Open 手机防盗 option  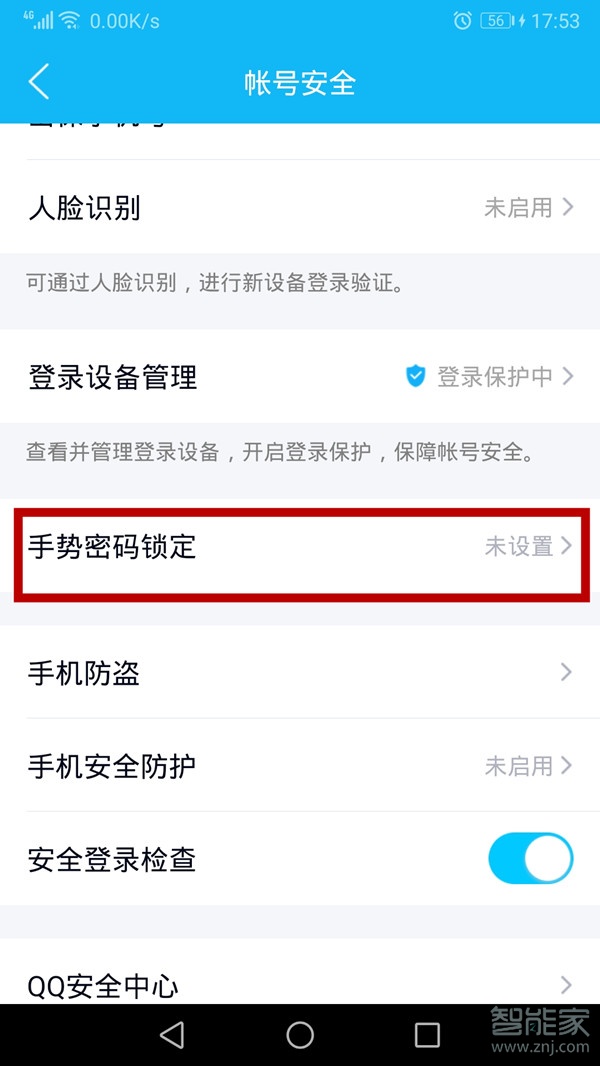pyautogui.click(x=300, y=673)
